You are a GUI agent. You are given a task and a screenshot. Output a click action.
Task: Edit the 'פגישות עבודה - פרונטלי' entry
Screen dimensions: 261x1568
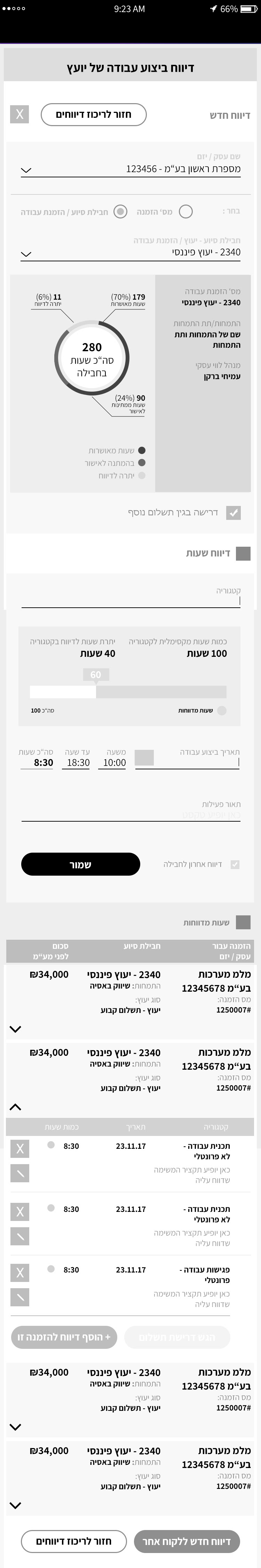(19, 1297)
